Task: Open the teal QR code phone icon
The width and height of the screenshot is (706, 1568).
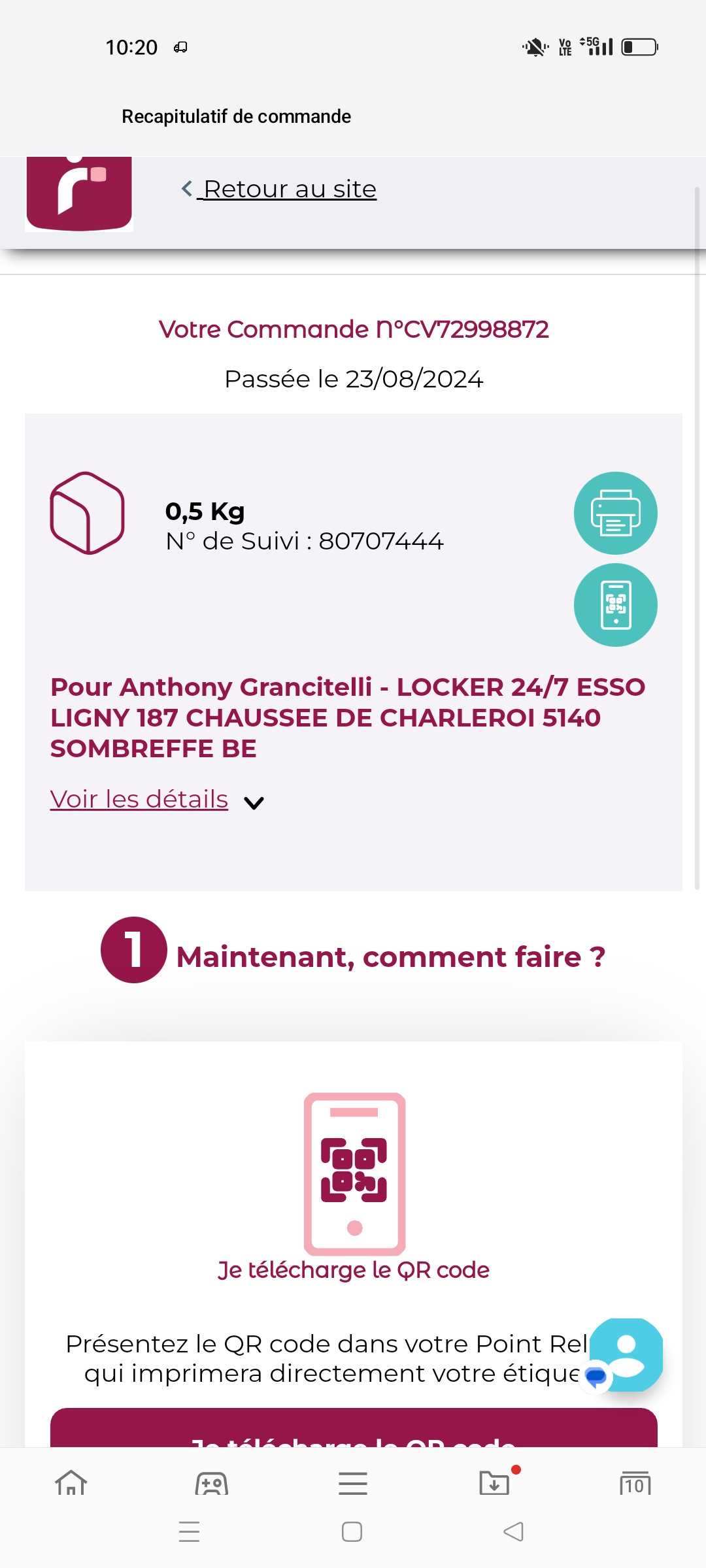Action: (x=615, y=605)
